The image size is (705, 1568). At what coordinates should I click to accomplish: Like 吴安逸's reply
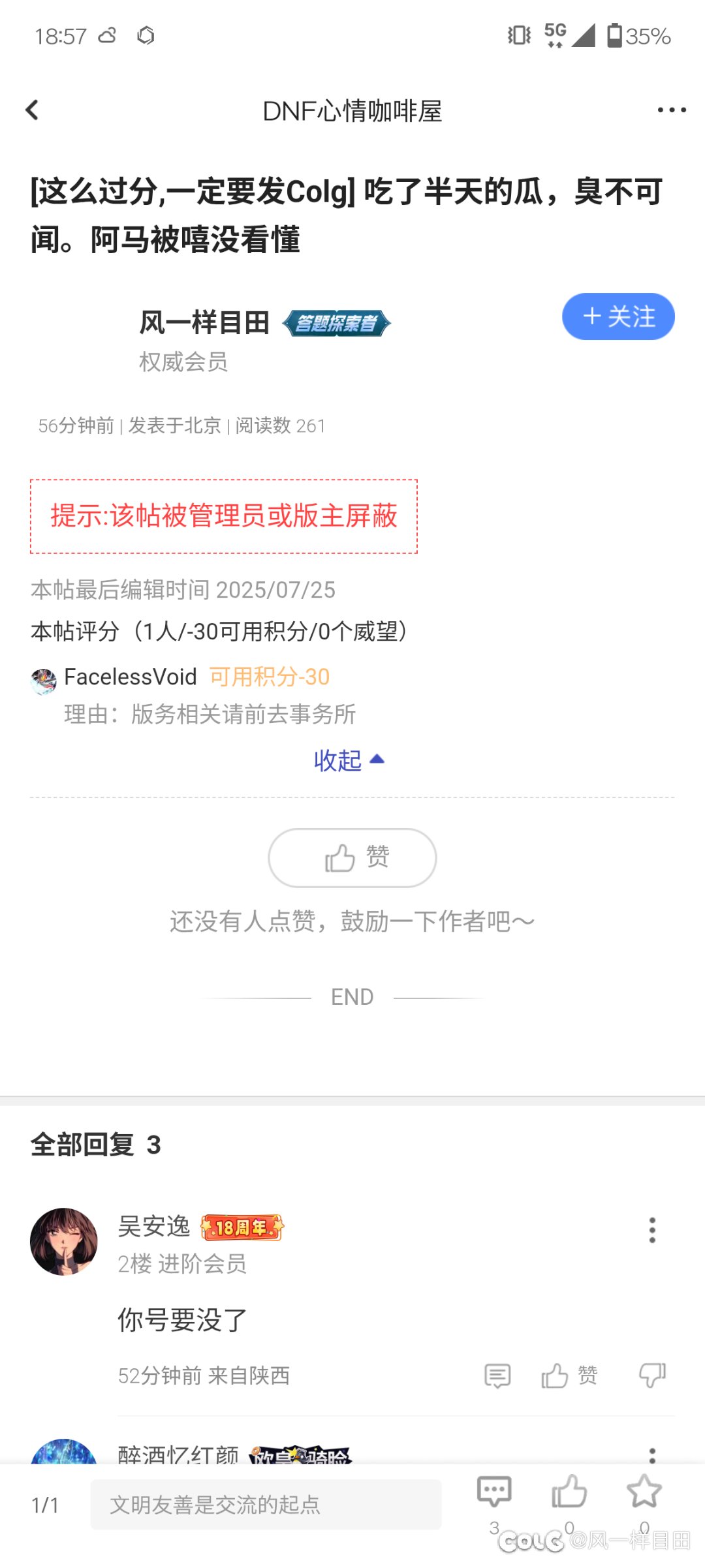click(x=569, y=1376)
